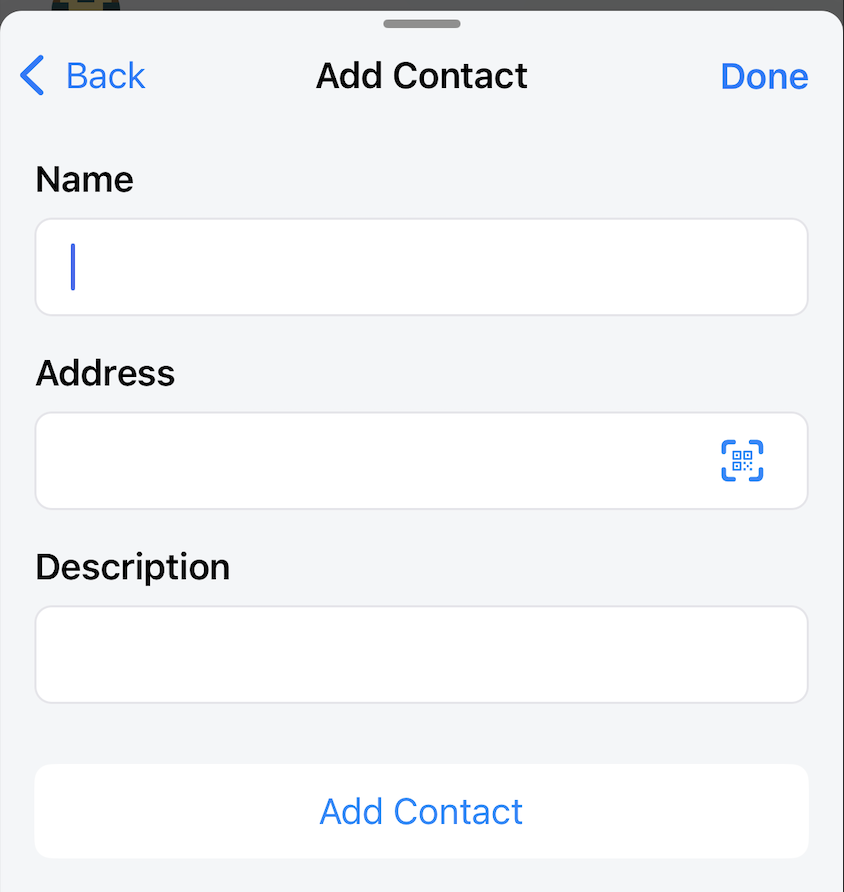Focus the Name text field

coord(421,267)
